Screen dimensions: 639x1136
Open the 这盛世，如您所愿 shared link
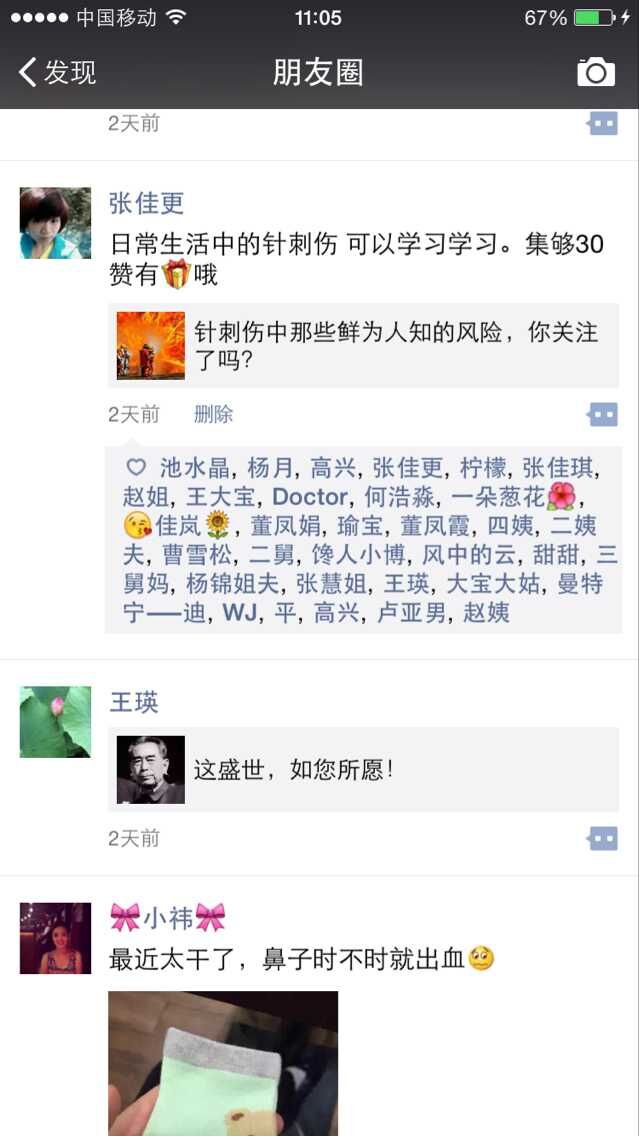click(363, 770)
